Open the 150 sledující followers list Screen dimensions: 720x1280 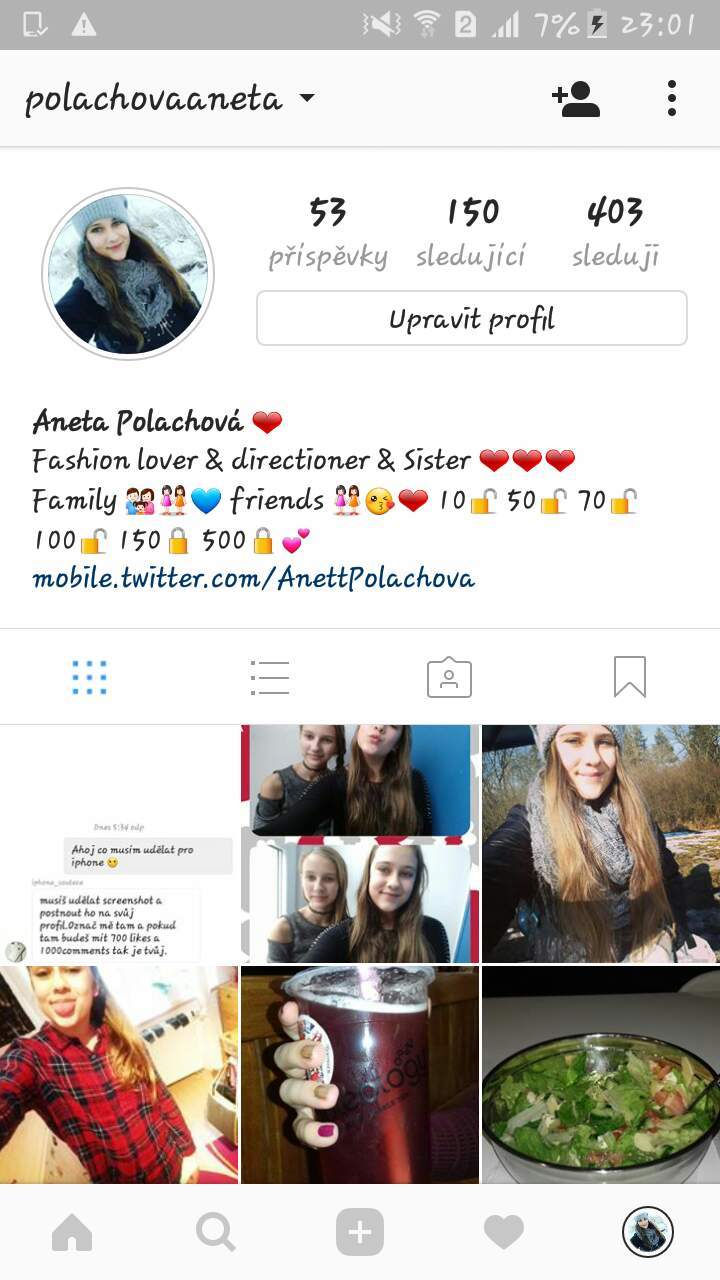[x=471, y=233]
